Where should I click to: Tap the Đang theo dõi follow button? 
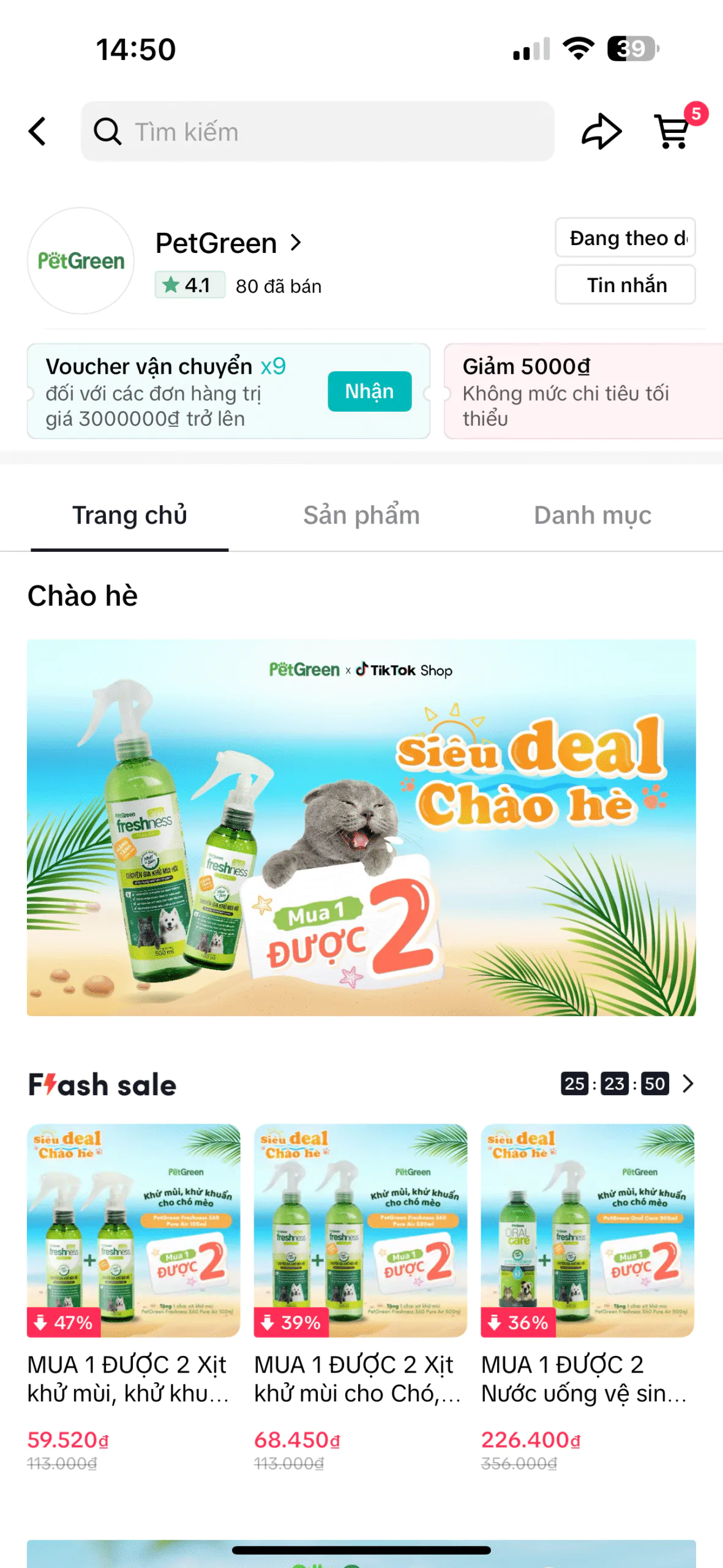point(624,238)
